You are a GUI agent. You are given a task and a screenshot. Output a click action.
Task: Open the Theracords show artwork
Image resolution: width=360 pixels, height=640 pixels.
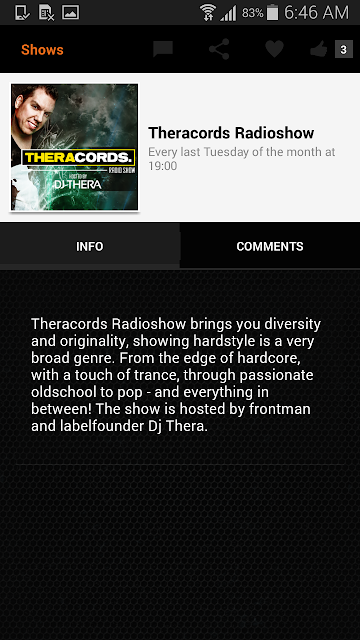(x=75, y=147)
